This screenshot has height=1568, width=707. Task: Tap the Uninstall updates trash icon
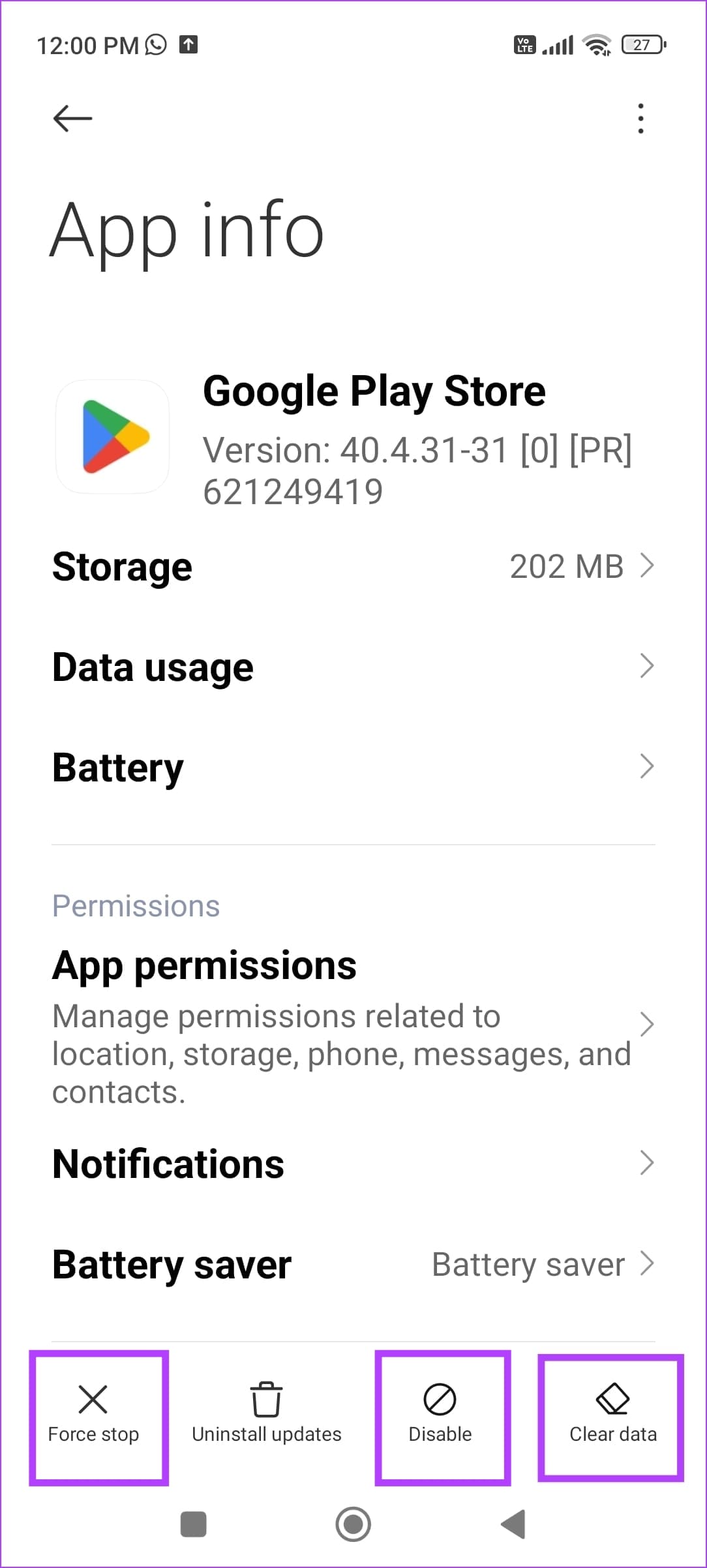click(265, 1398)
